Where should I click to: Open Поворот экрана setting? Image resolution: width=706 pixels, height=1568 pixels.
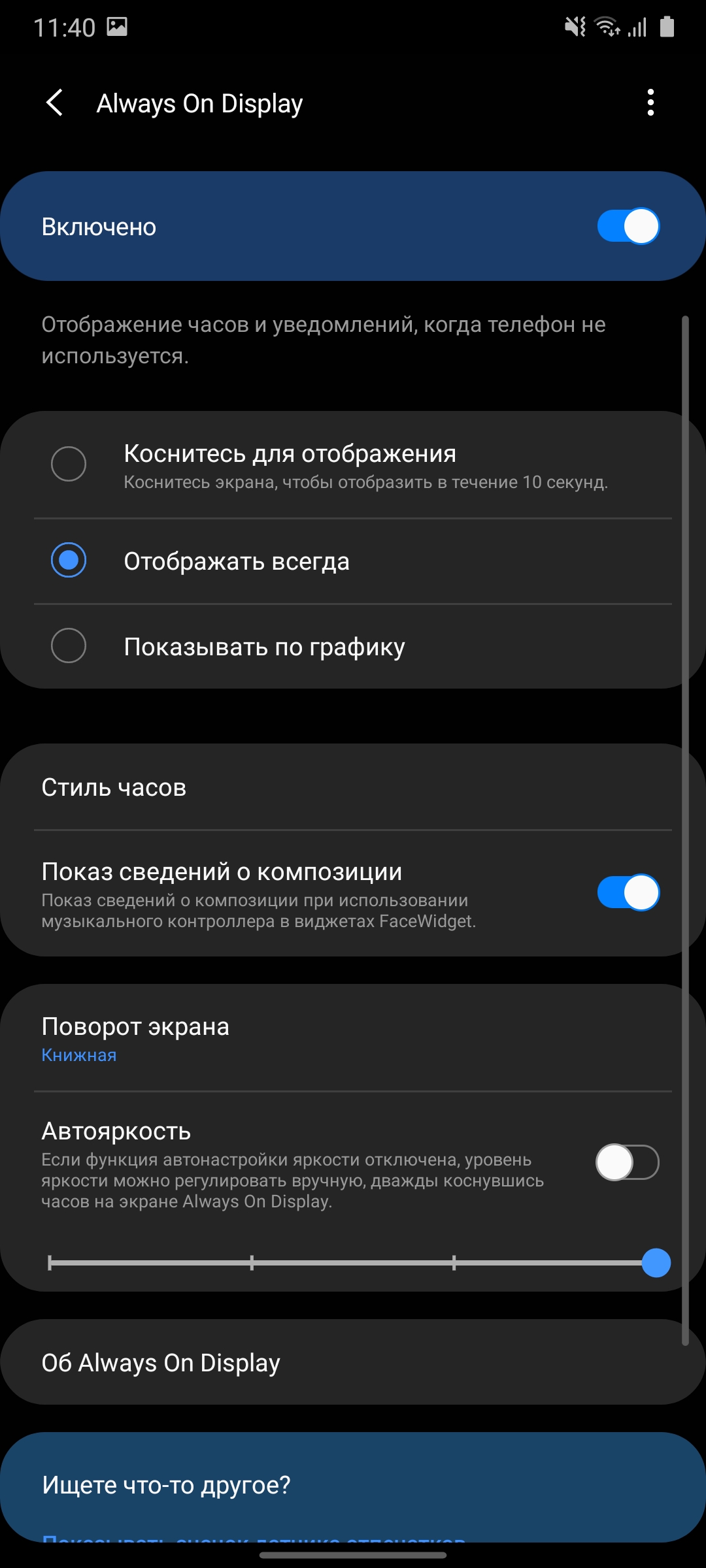pos(353,1038)
